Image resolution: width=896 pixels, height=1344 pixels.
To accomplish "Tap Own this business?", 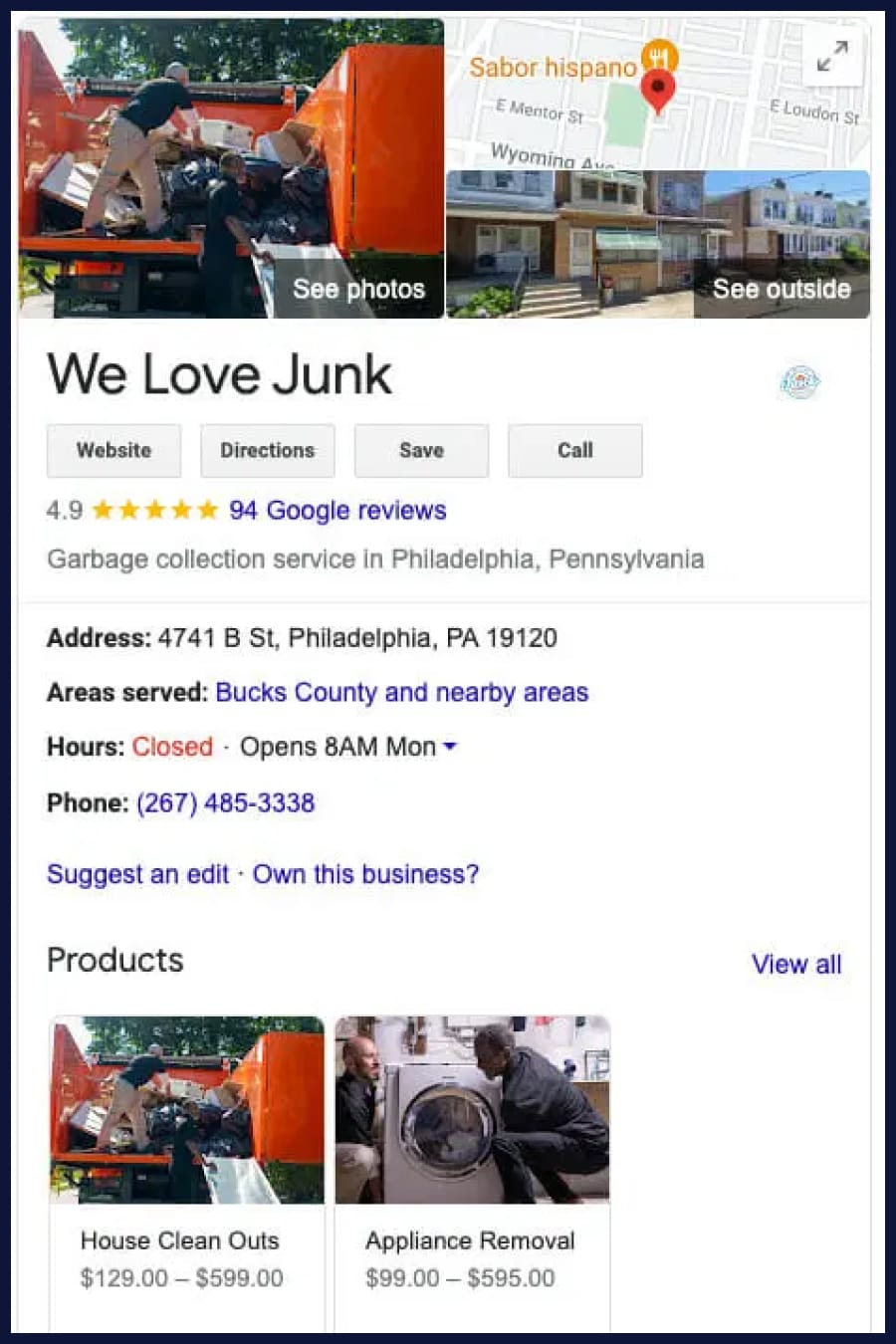I will (365, 874).
